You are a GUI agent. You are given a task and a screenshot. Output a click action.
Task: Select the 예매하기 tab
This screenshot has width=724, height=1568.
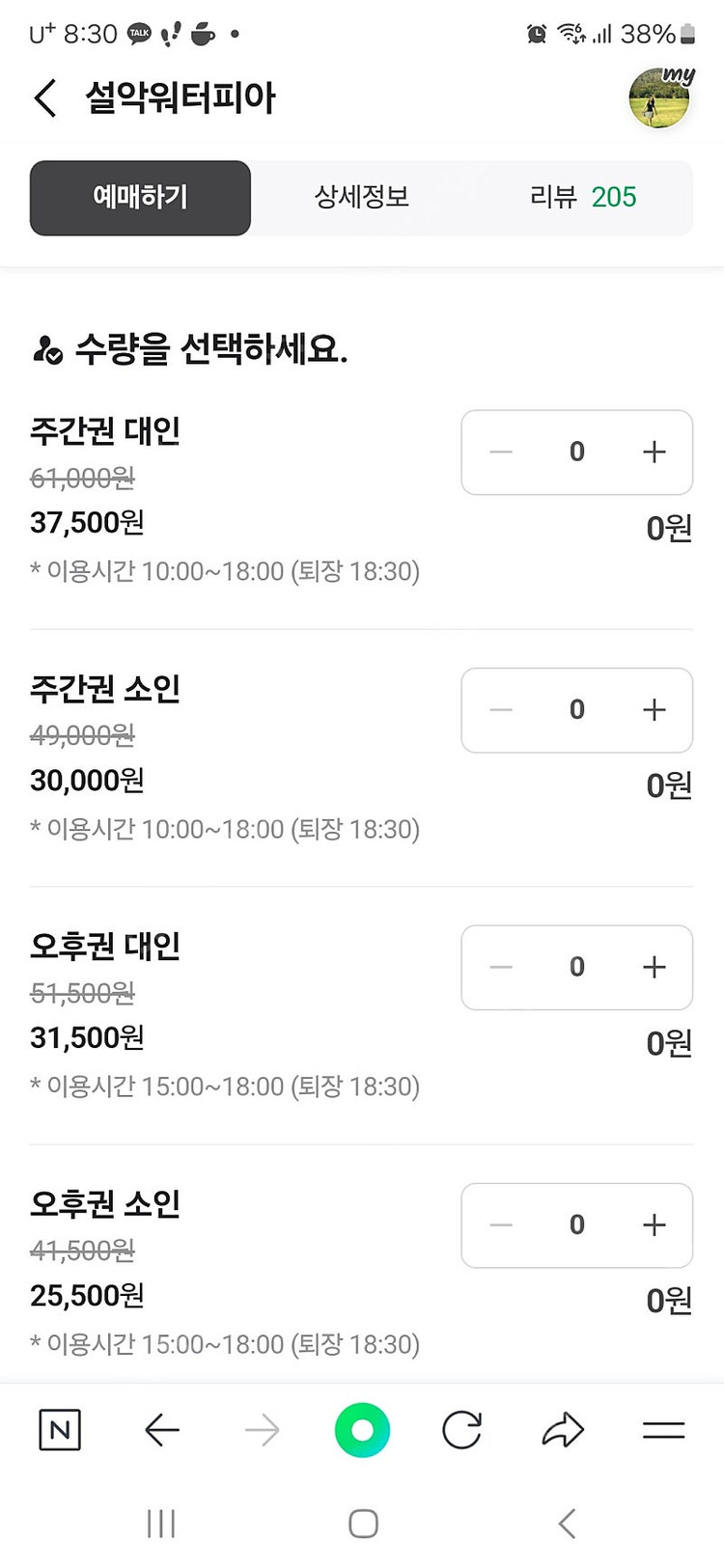(x=140, y=198)
